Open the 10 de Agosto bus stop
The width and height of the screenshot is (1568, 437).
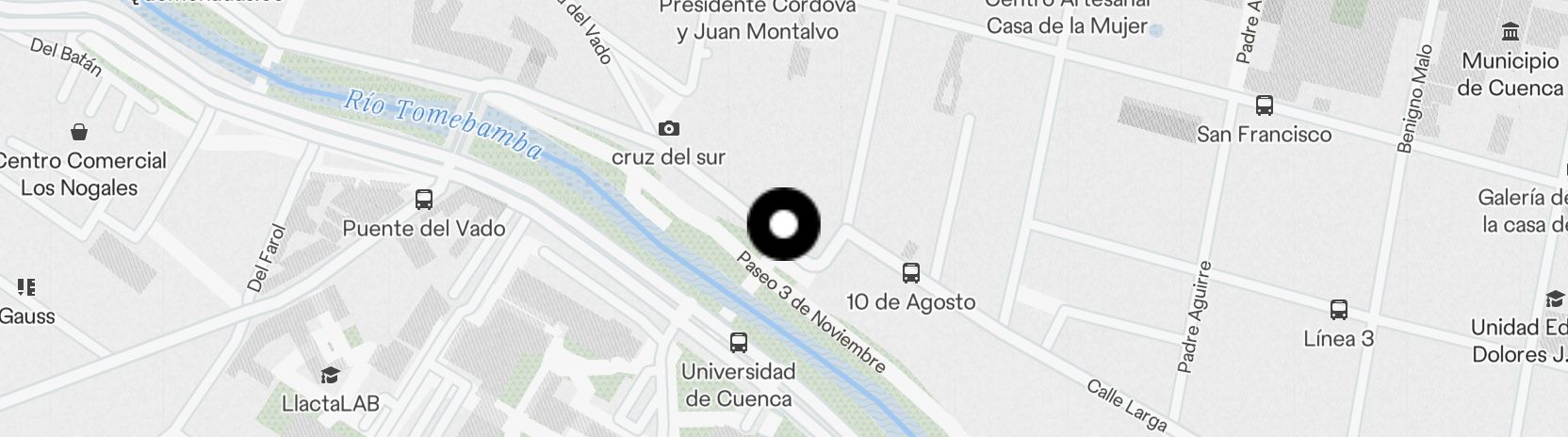click(910, 274)
